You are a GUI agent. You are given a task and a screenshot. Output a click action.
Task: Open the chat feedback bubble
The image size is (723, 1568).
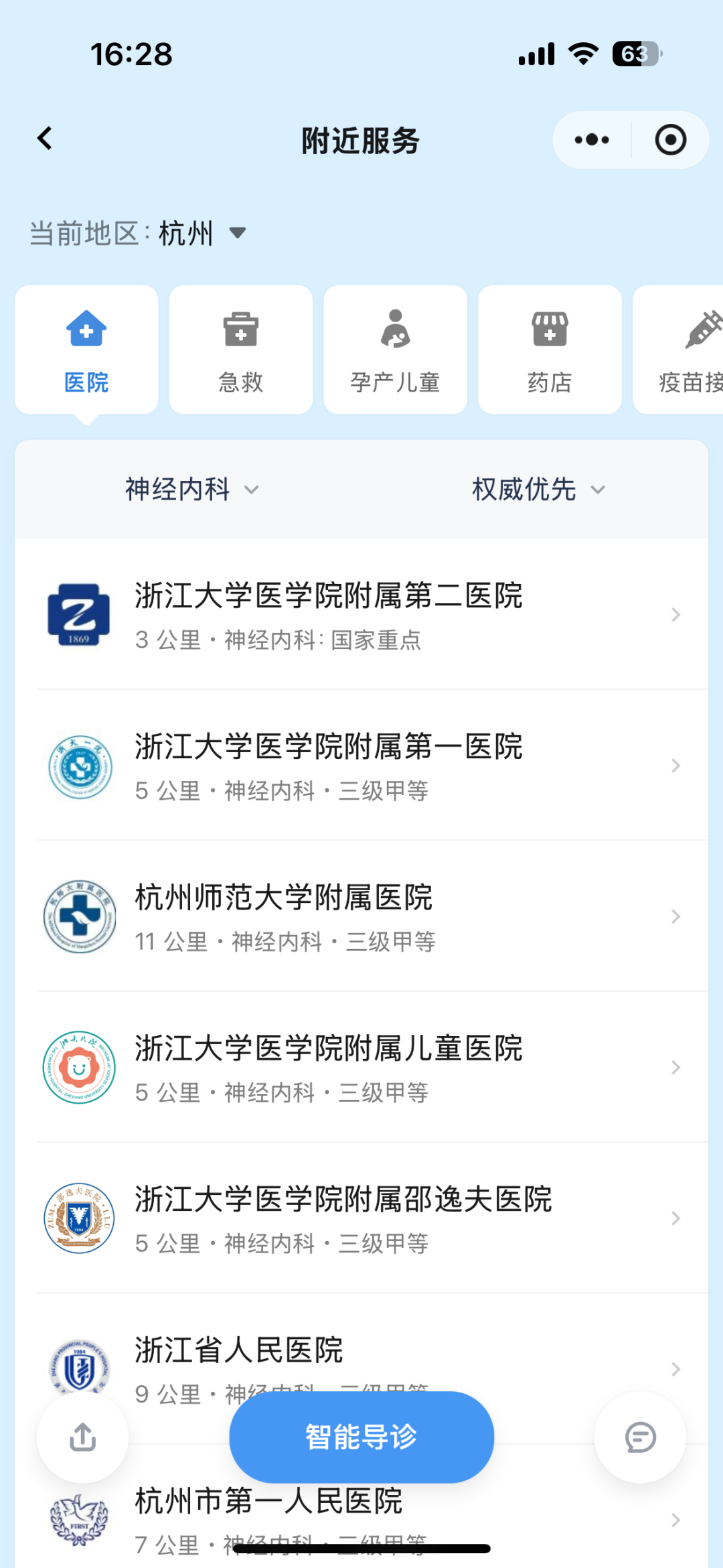coord(640,1437)
